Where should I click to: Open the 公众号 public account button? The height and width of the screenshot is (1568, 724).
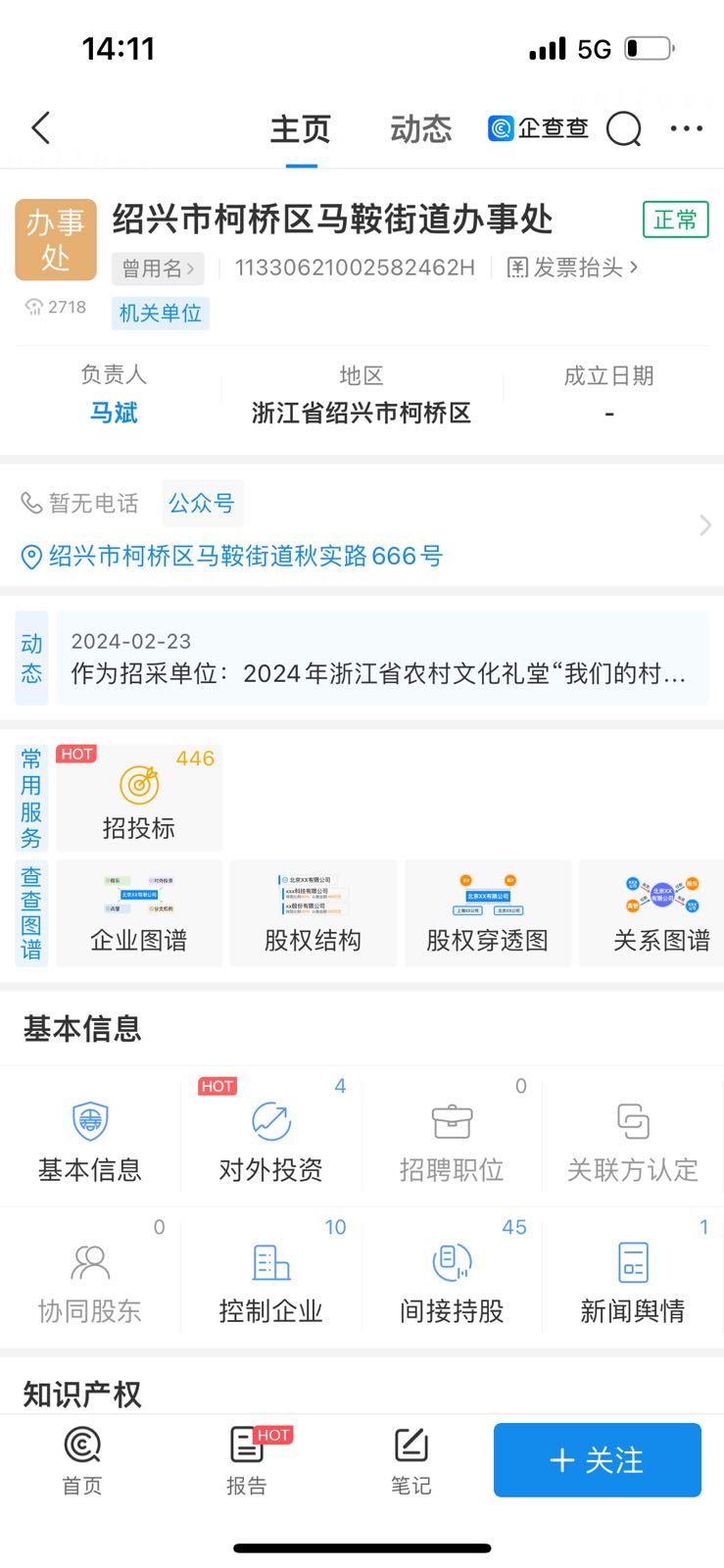point(202,503)
